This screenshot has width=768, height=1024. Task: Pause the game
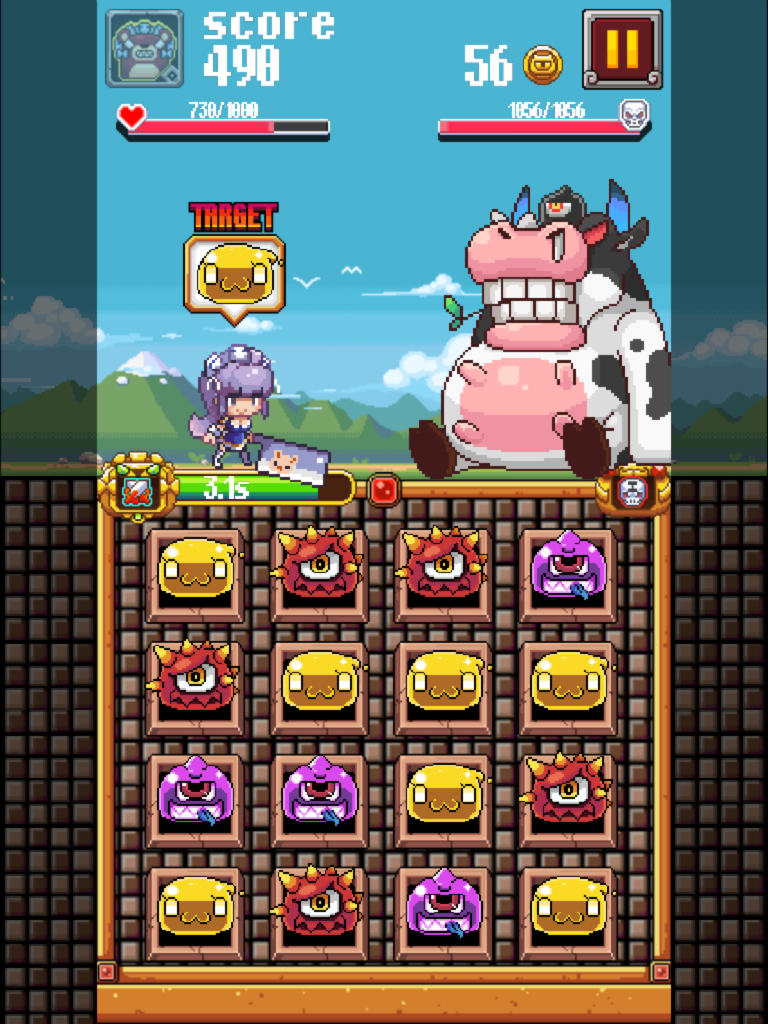coord(622,49)
